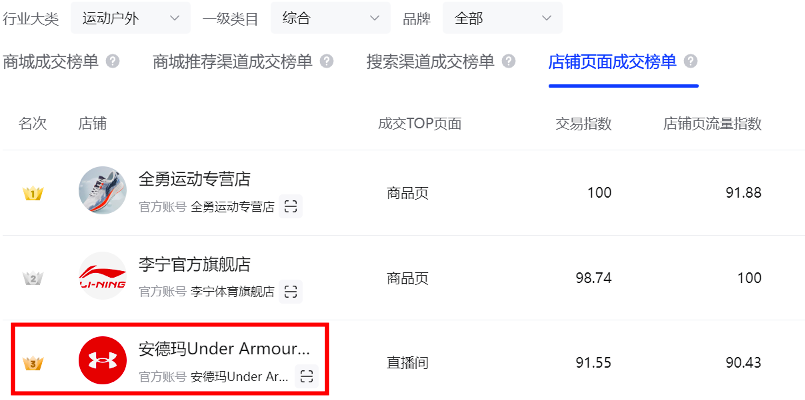The width and height of the screenshot is (805, 400).
Task: Select the 店铺页面成交榜单 tab
Action: pyautogui.click(x=612, y=62)
